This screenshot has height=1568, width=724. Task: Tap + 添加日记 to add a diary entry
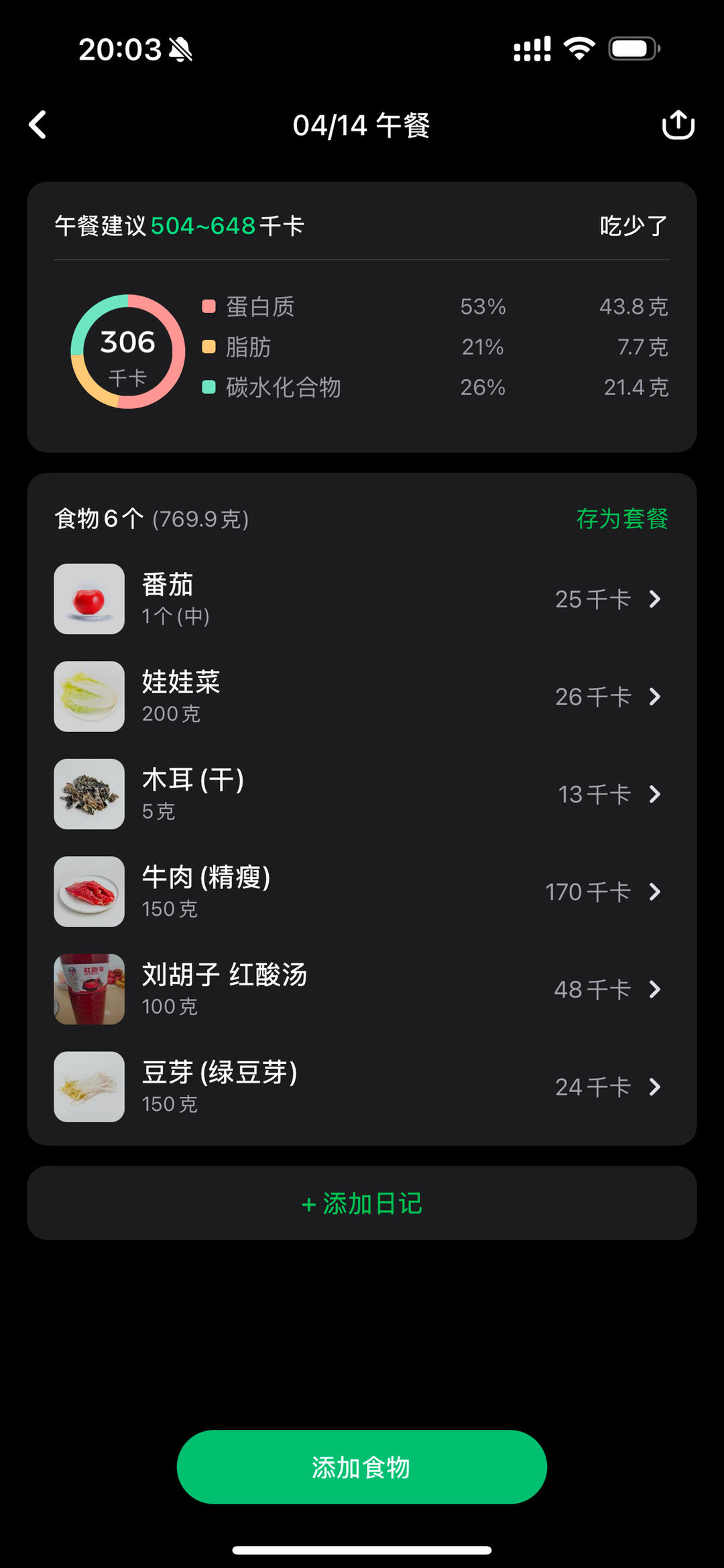coord(362,1203)
